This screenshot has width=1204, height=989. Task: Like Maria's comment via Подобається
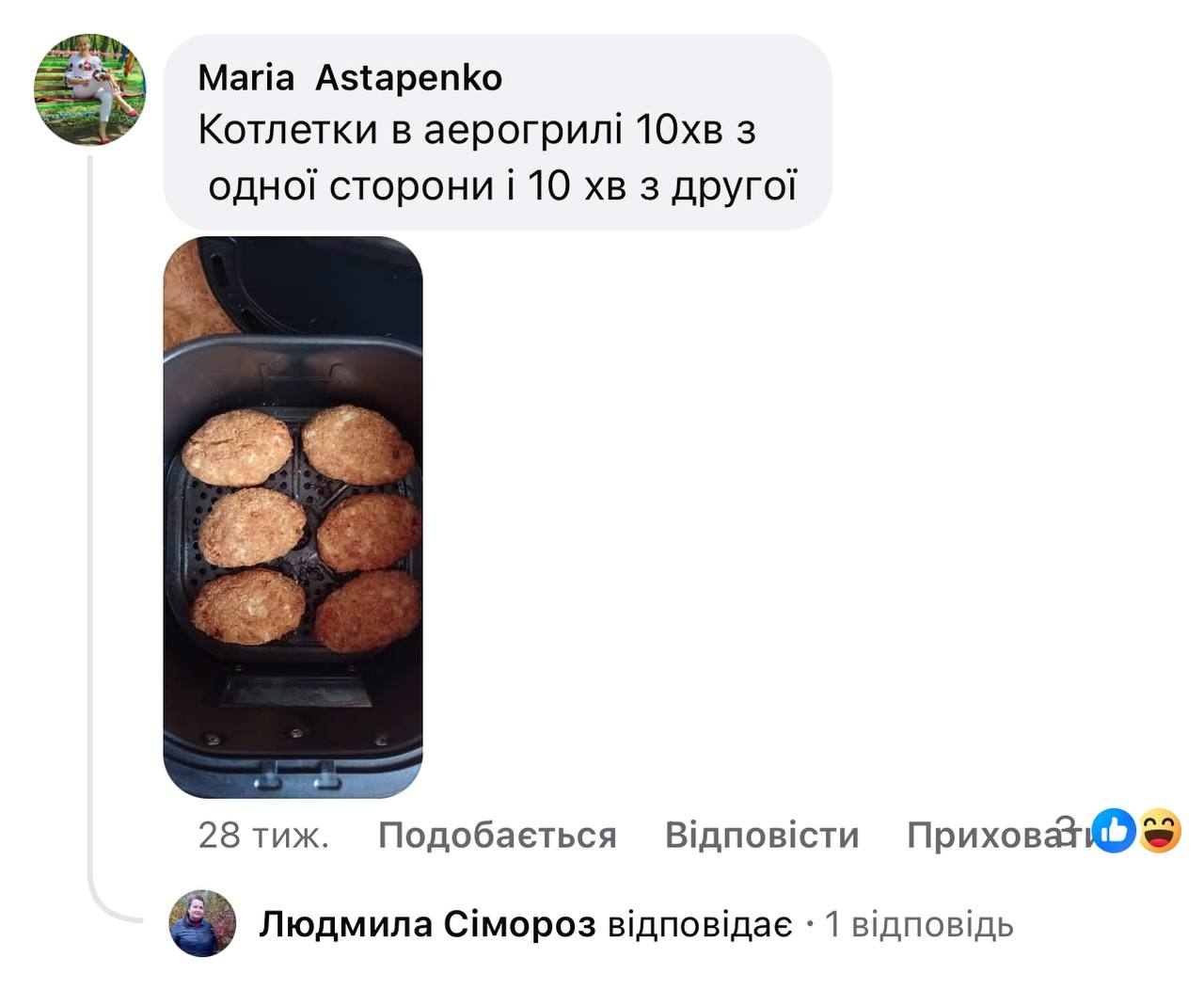coord(497,835)
